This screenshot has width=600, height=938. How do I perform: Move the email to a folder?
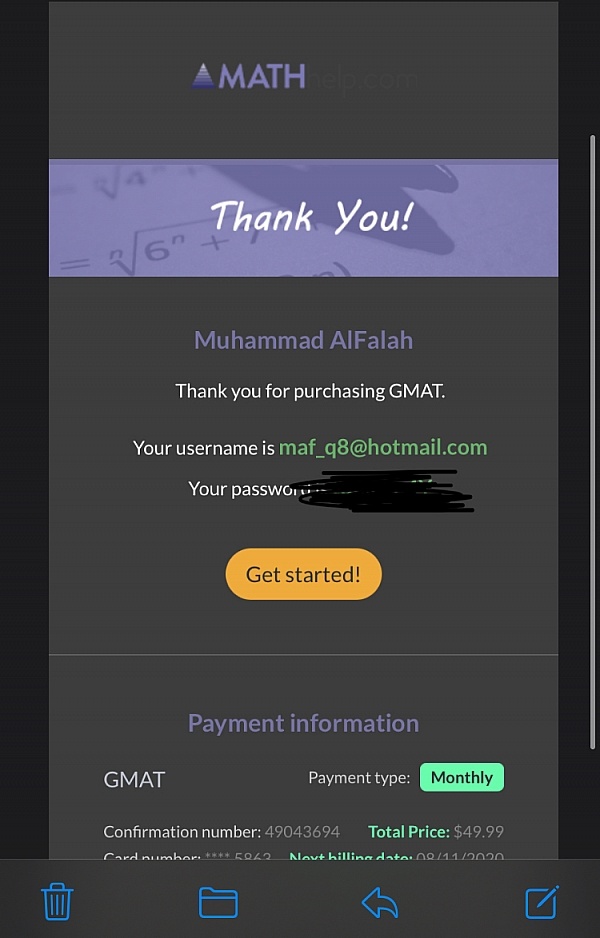click(x=218, y=902)
